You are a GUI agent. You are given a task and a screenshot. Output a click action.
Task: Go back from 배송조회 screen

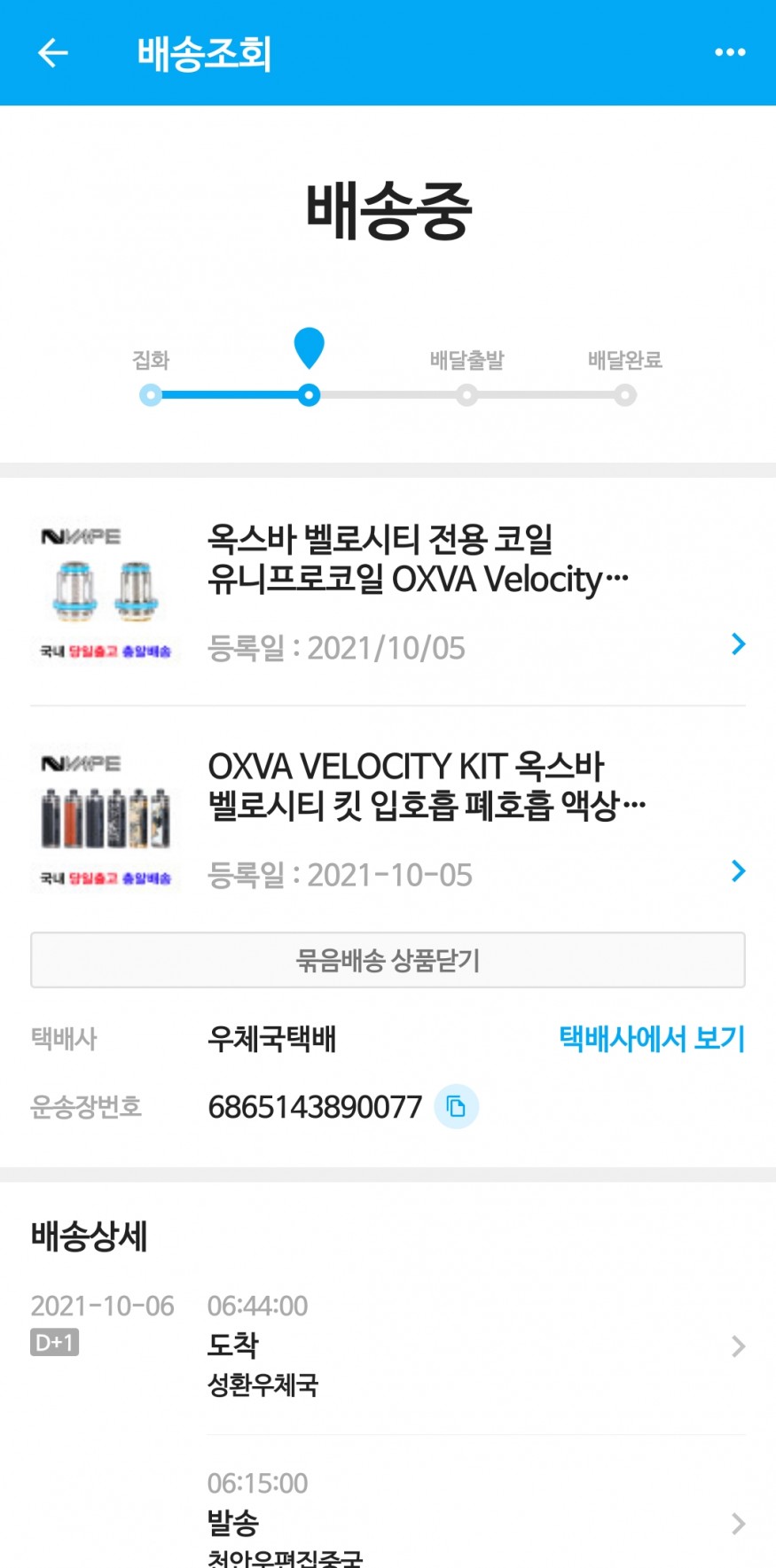point(53,53)
